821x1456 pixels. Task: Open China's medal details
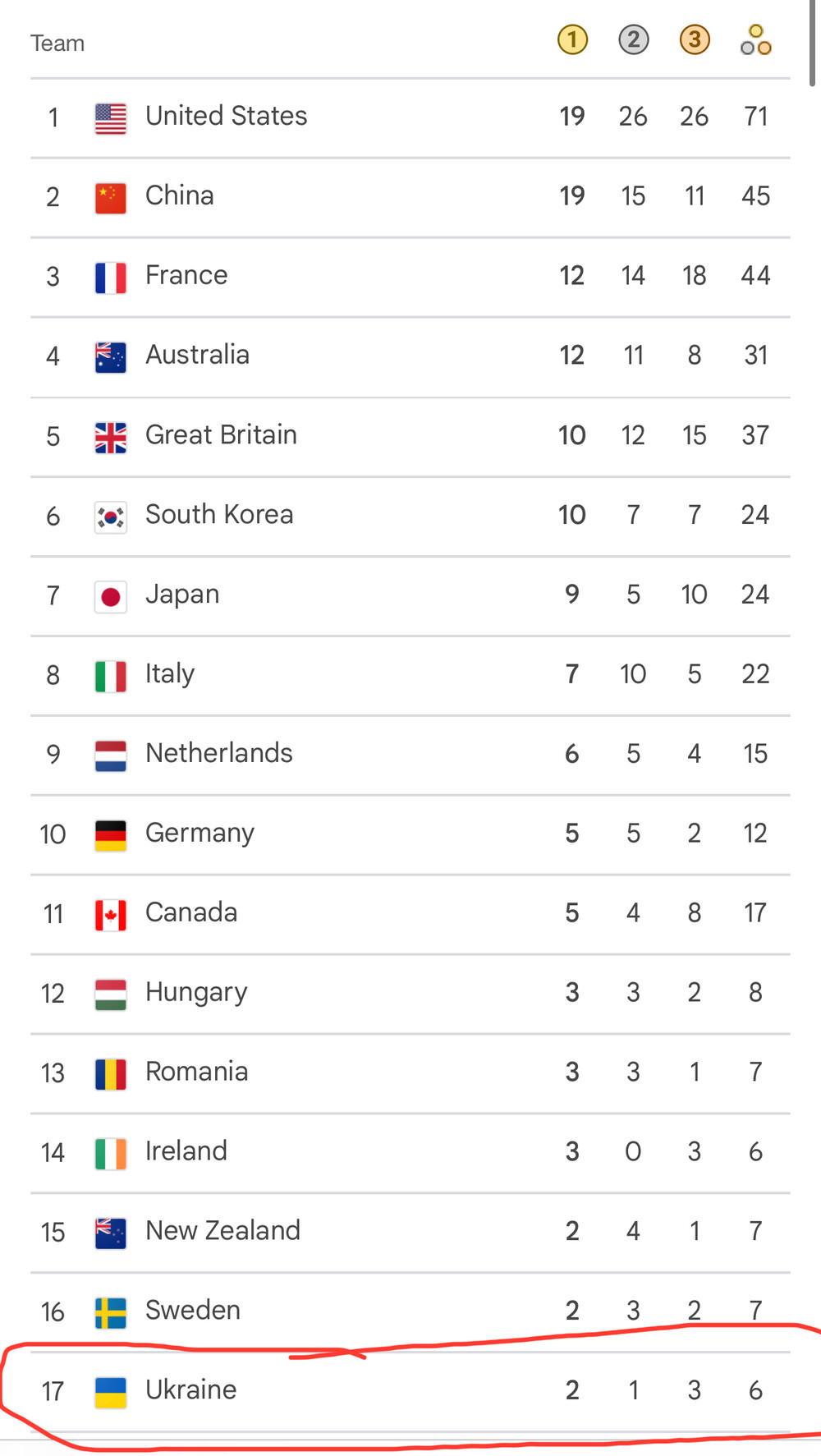[x=410, y=198]
